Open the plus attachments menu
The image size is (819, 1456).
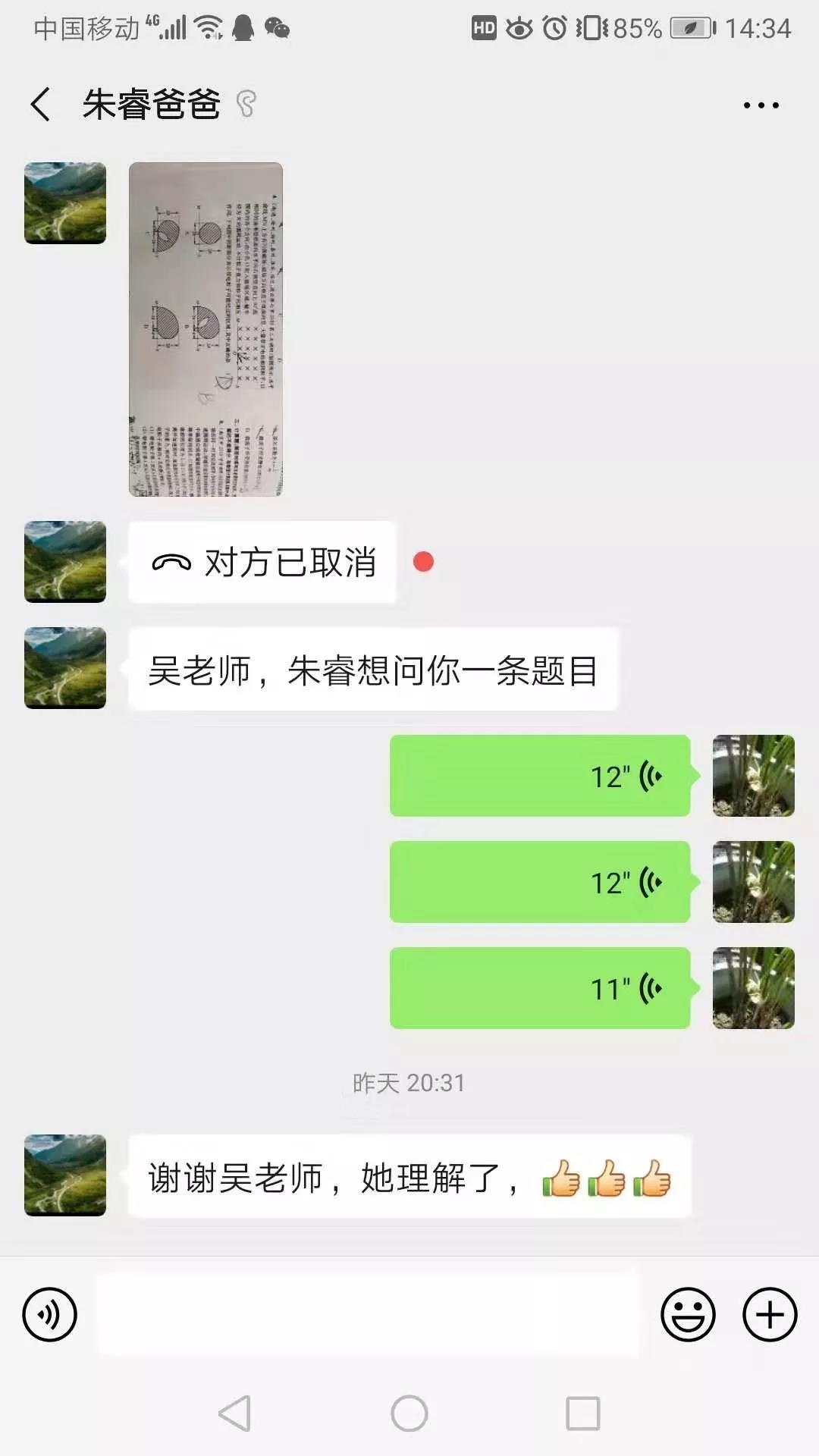769,1314
